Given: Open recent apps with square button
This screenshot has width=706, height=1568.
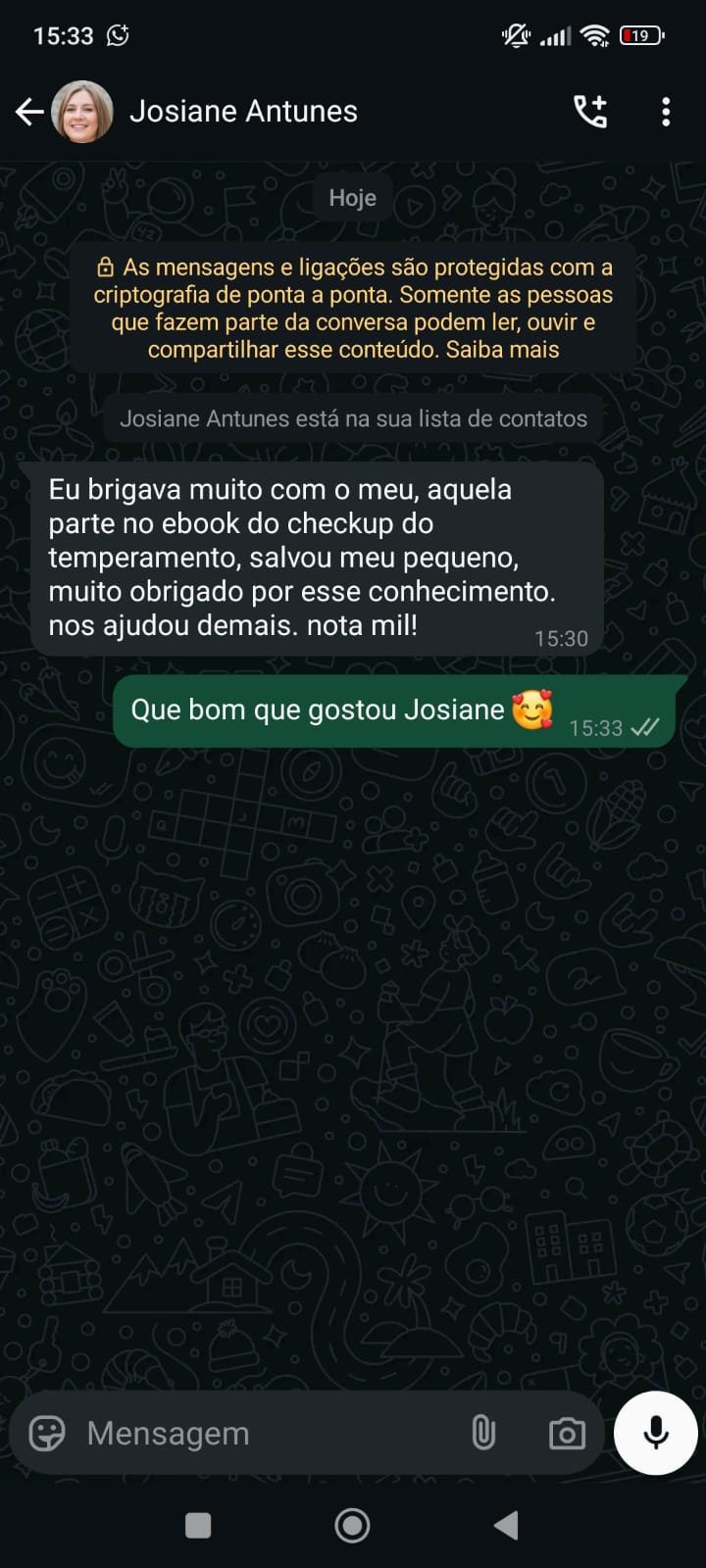Looking at the screenshot, I should coord(198,1525).
